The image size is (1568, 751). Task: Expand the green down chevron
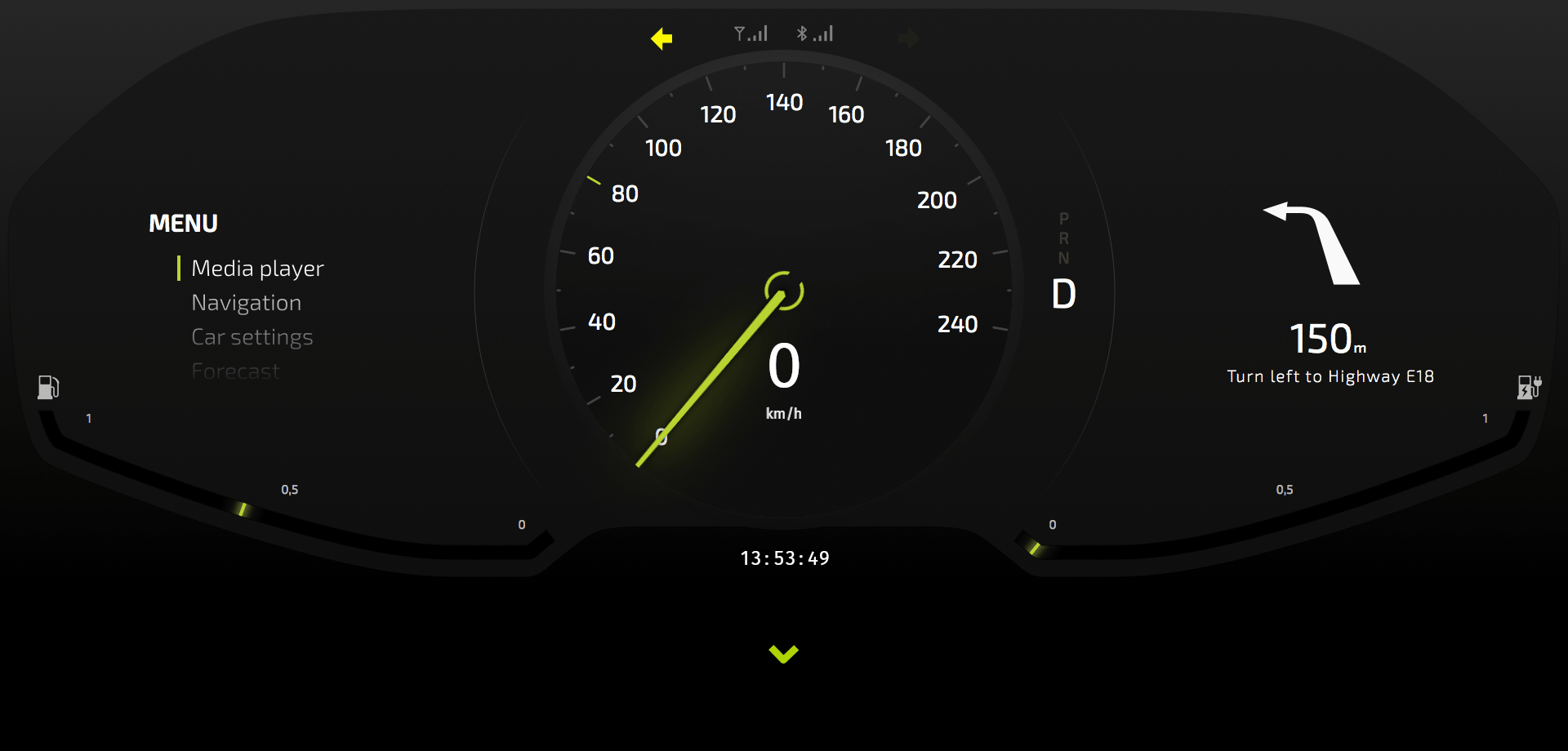[783, 654]
